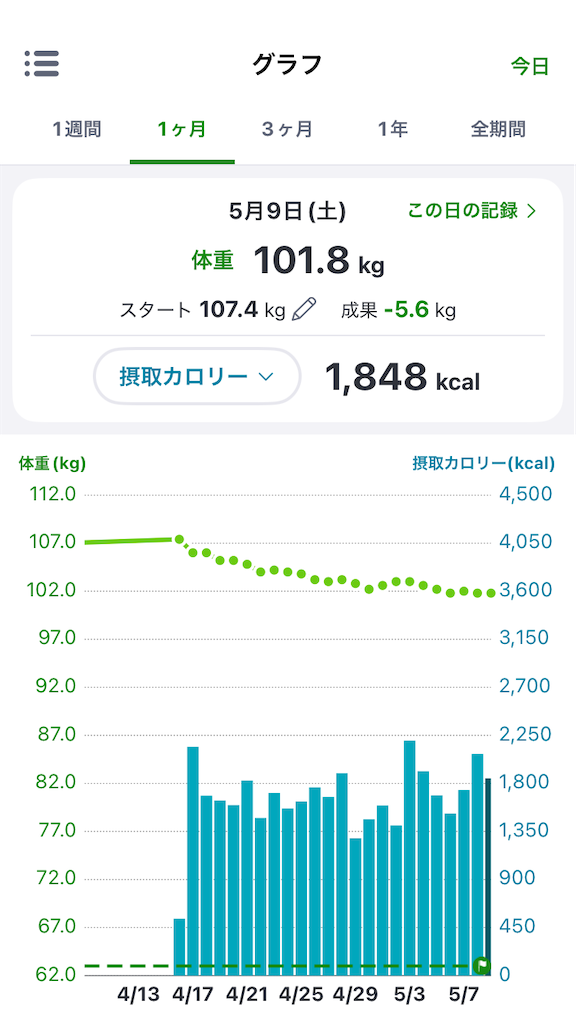Jump to 今日 (today)

[x=530, y=66]
